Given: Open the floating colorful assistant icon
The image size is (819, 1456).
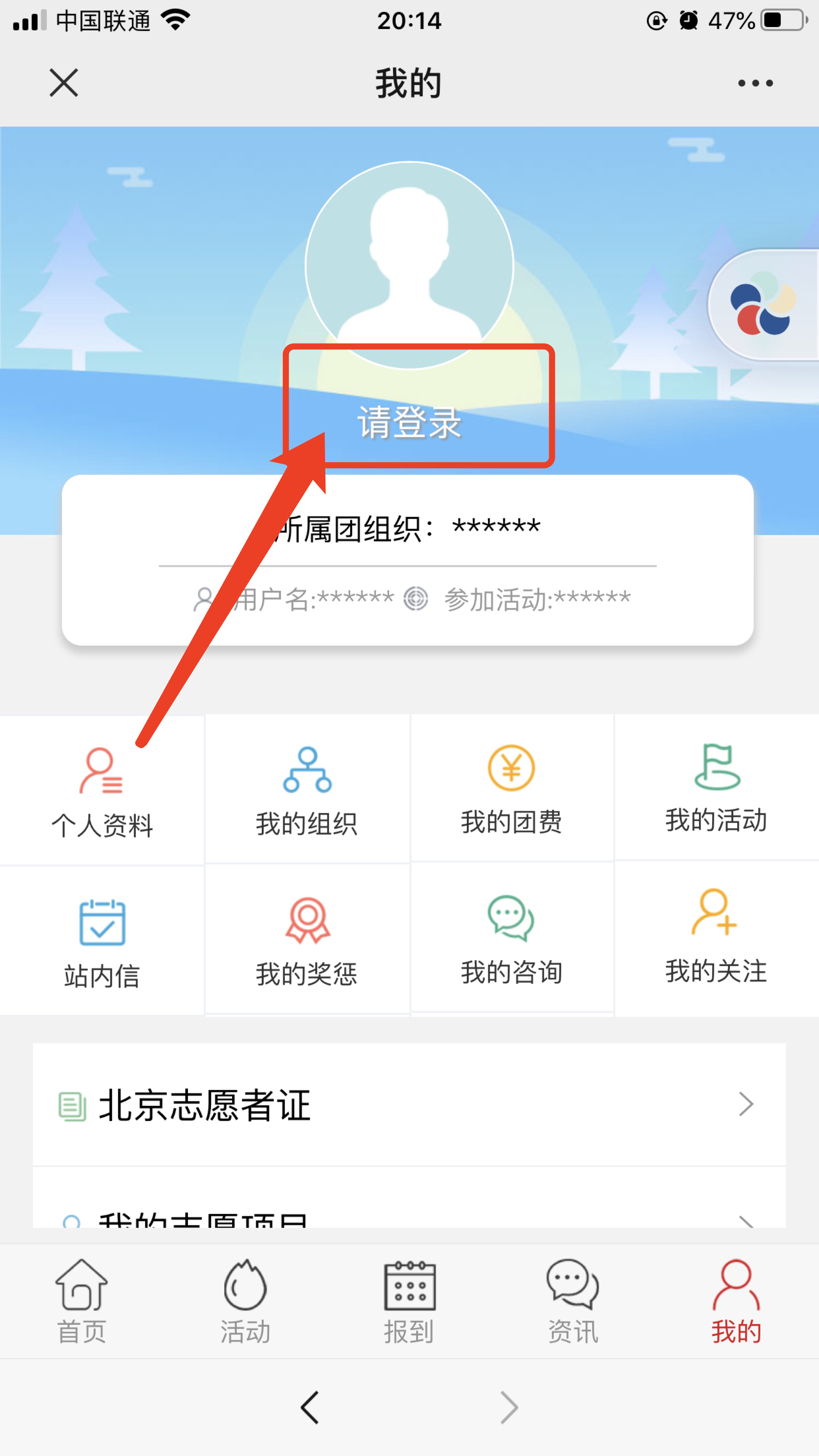Looking at the screenshot, I should point(763,305).
